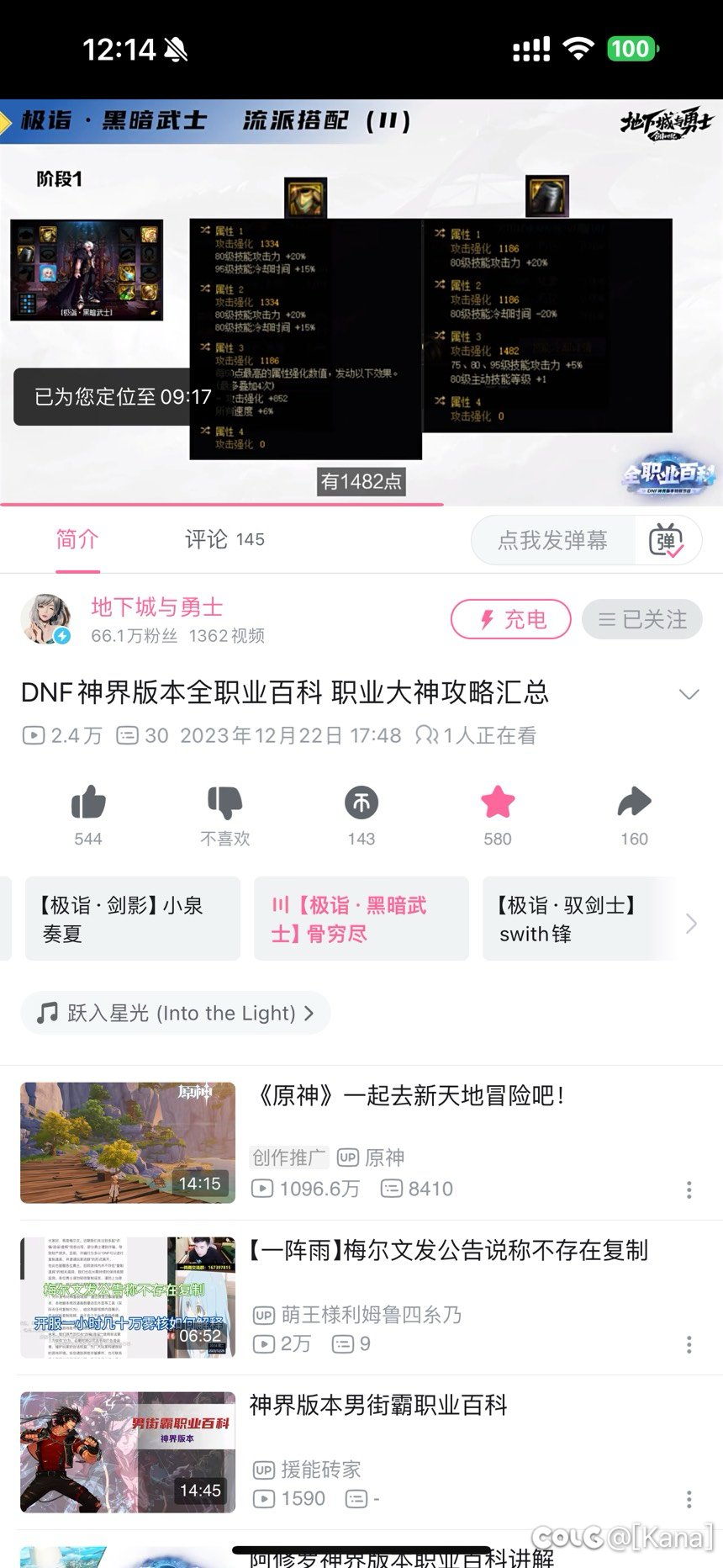Viewport: 723px width, 1568px height.
Task: Open 地下城与勇士 uploader profile
Action: [156, 607]
